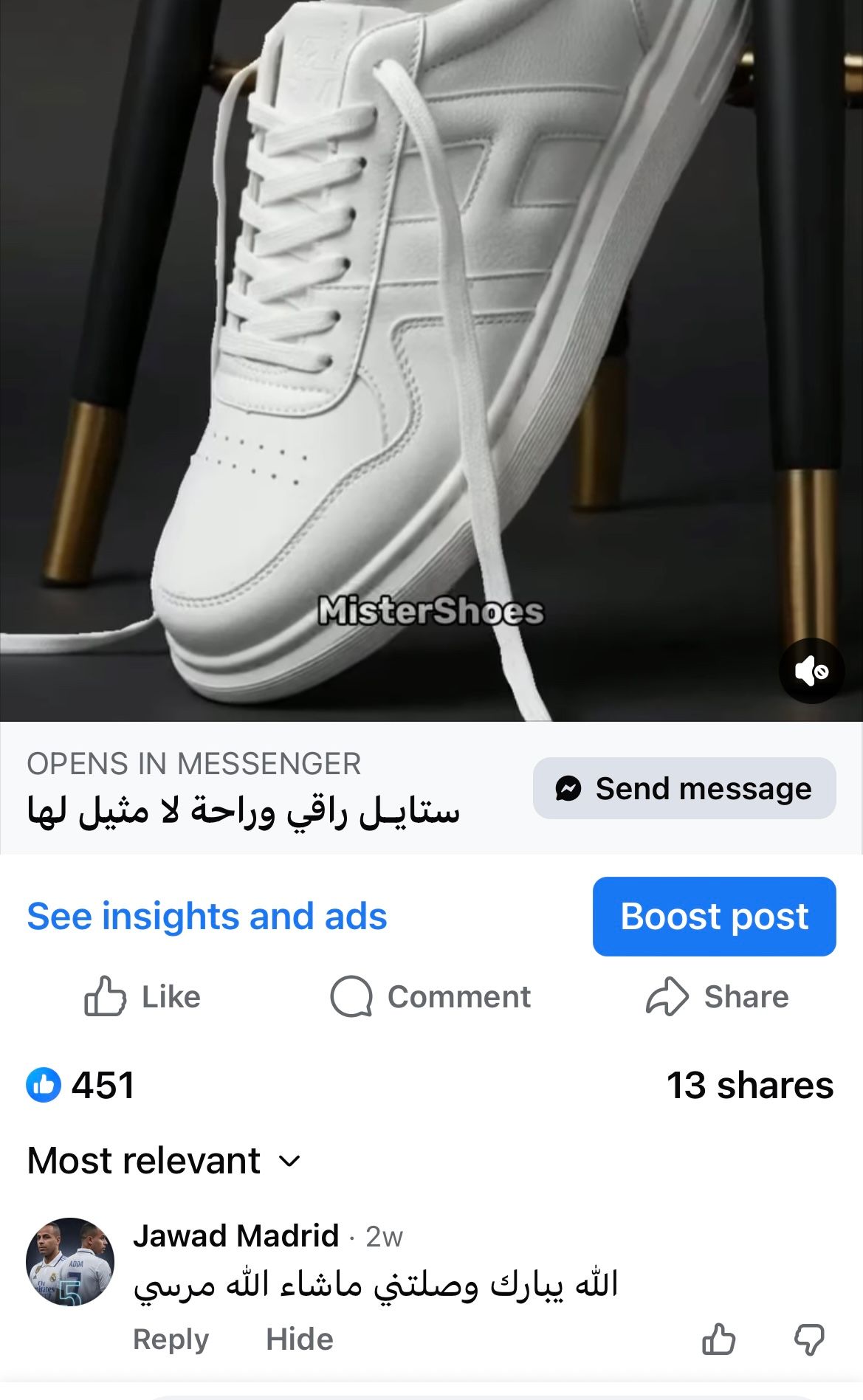Hide Jawad Madrid's comment

pyautogui.click(x=299, y=1339)
